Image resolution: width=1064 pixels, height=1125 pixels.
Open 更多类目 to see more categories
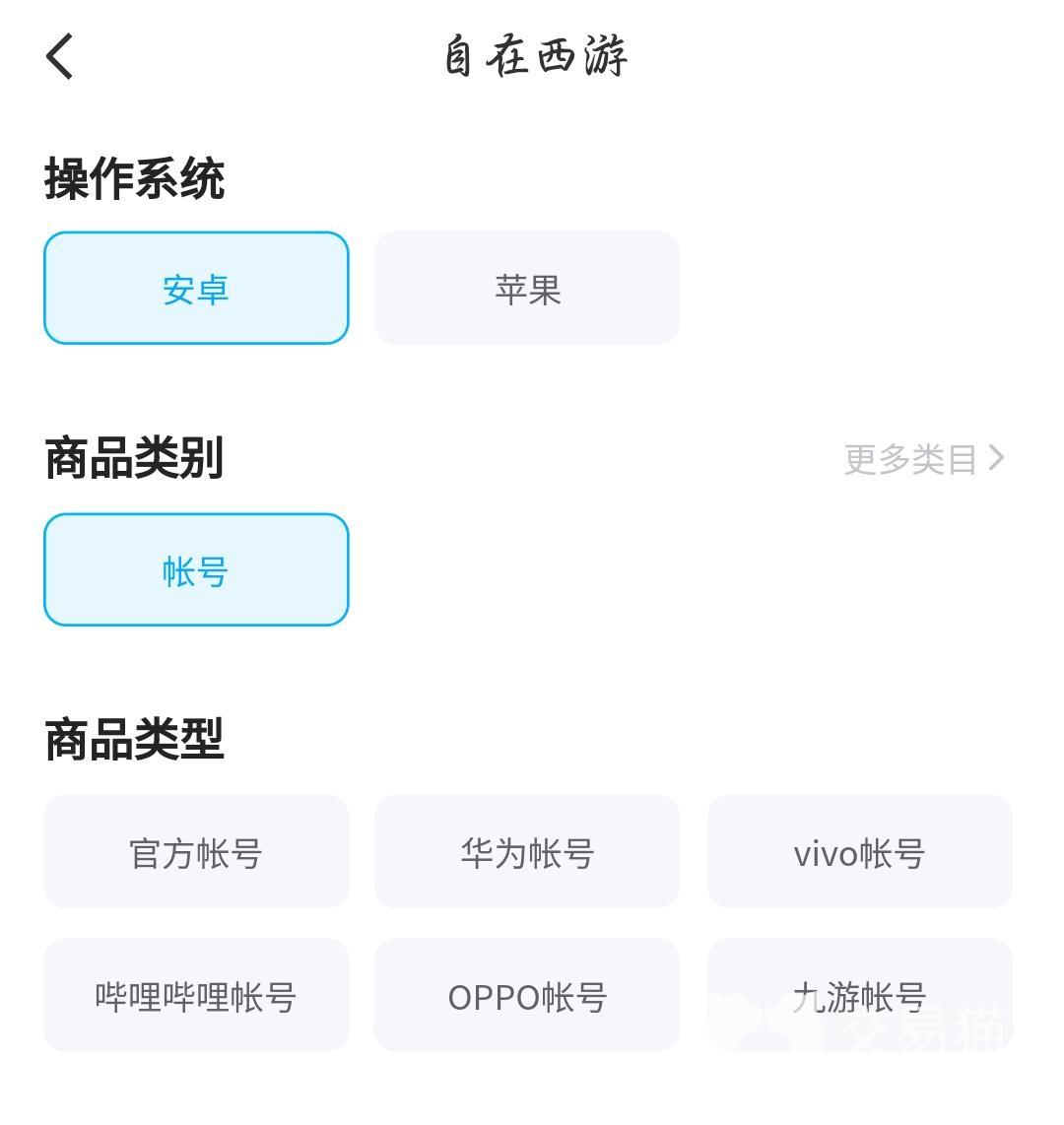coord(923,458)
